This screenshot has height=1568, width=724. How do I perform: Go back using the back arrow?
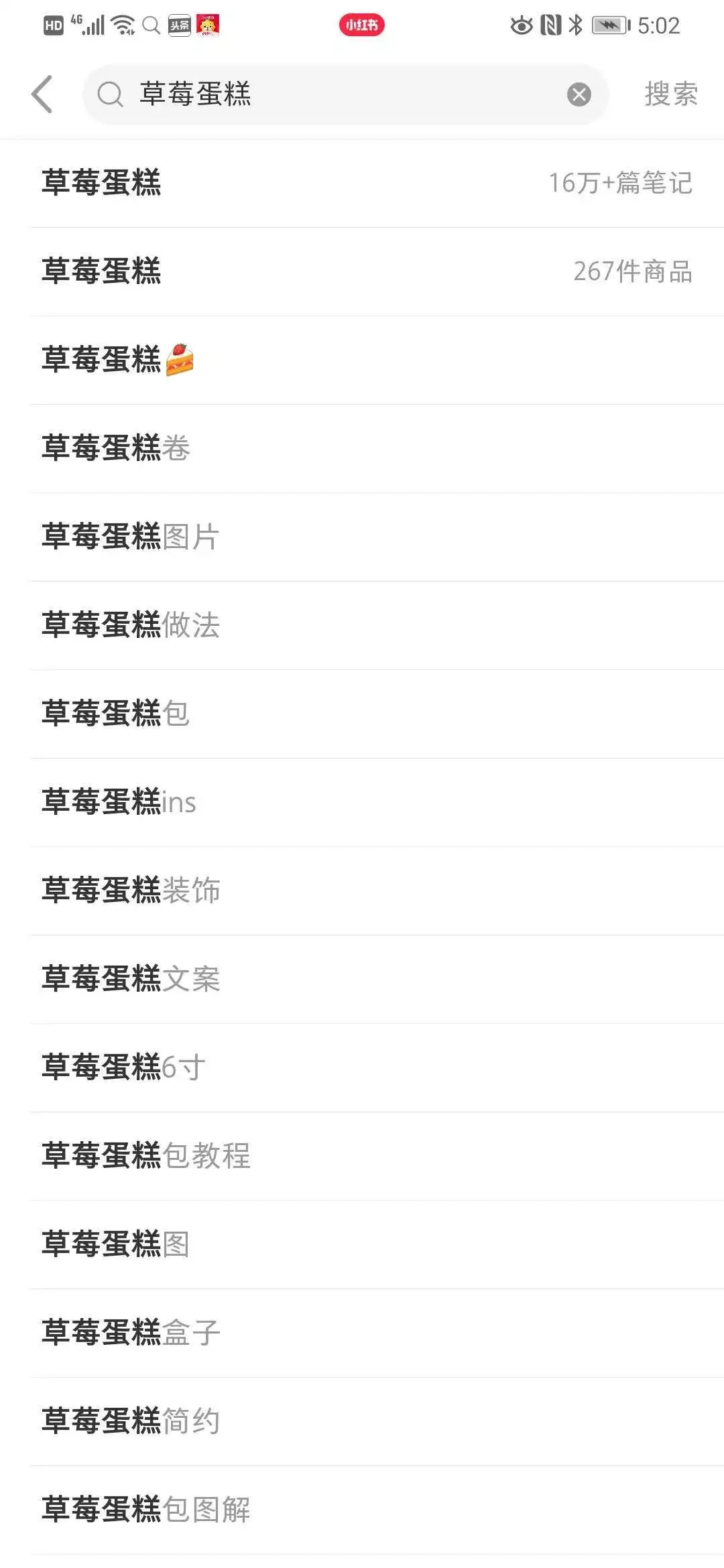click(x=42, y=94)
